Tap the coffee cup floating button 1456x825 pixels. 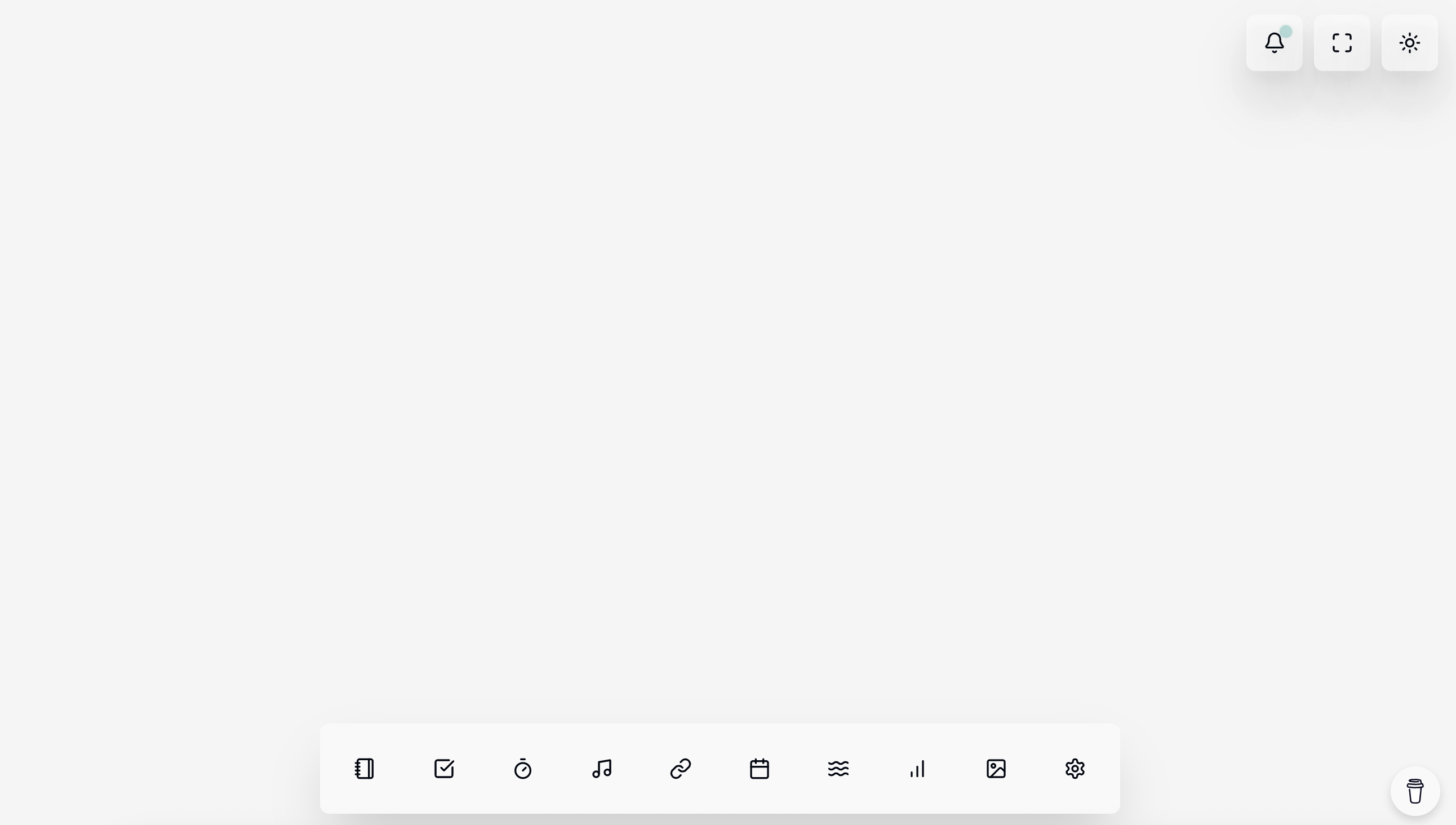pyautogui.click(x=1415, y=791)
